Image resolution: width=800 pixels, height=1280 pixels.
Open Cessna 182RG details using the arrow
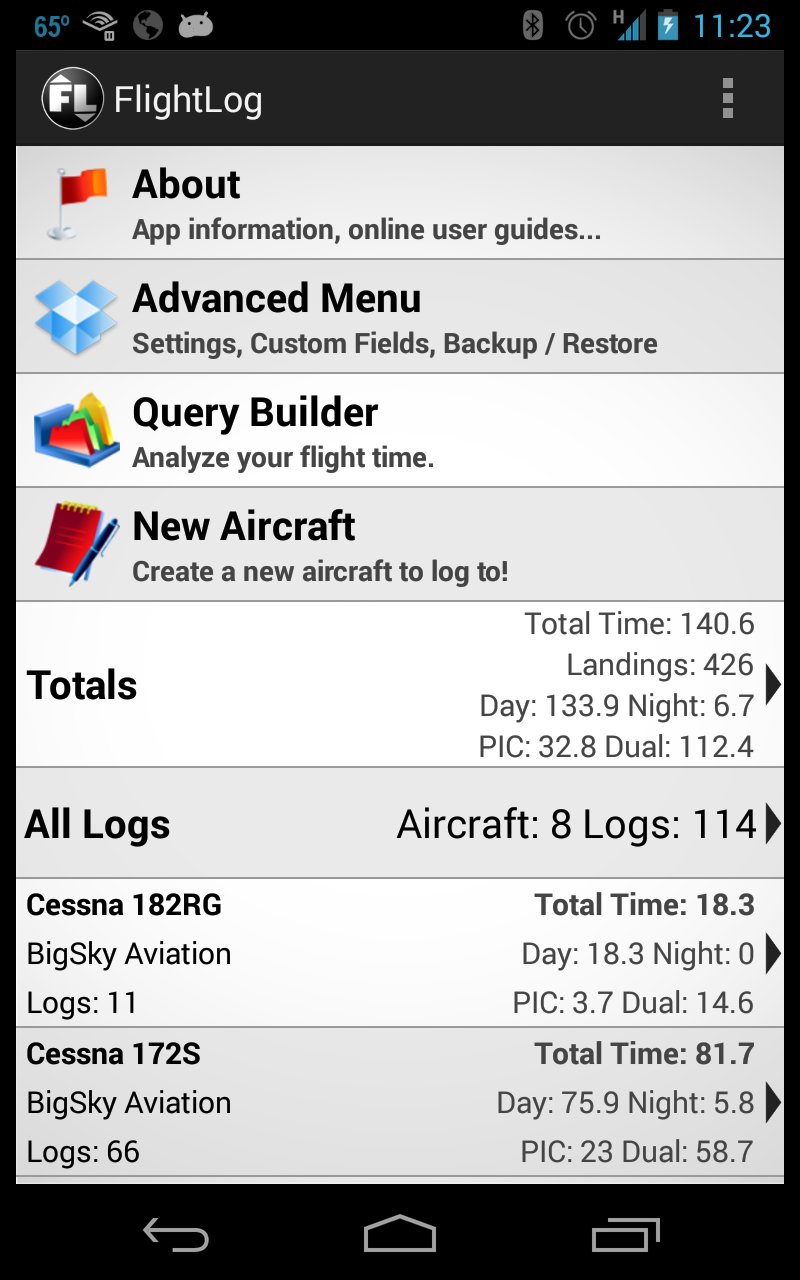coord(770,953)
